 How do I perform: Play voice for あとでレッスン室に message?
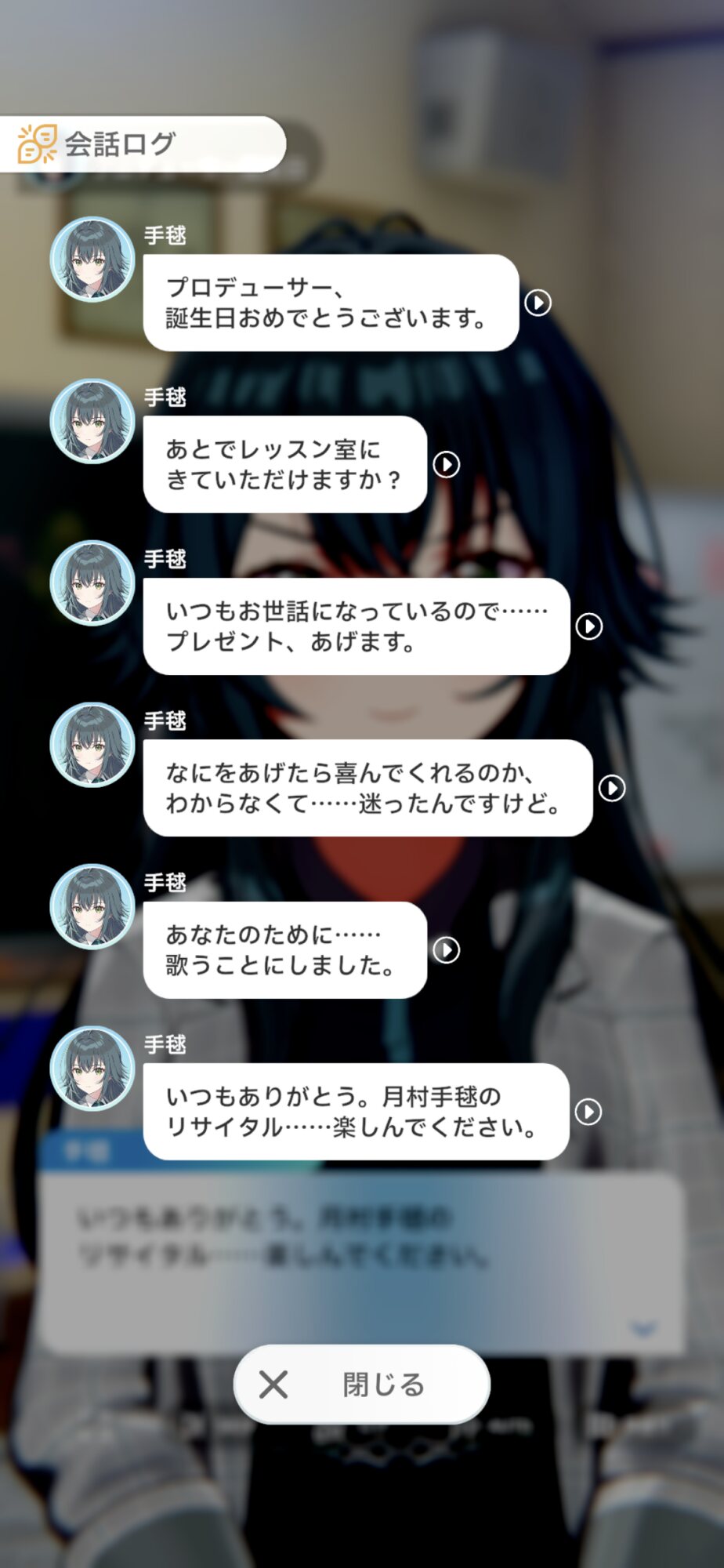(x=447, y=464)
